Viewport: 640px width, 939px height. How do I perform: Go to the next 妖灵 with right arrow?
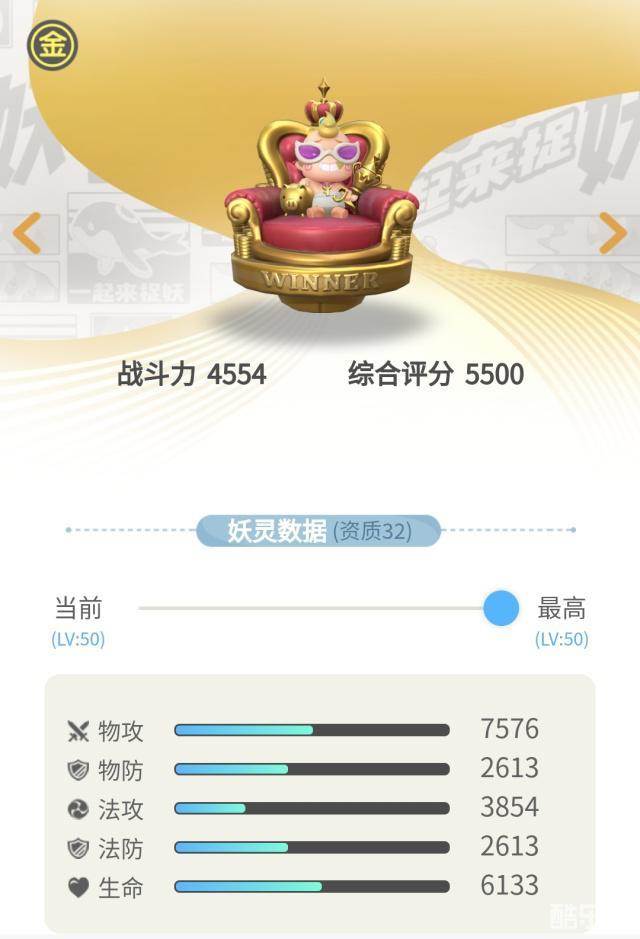tap(612, 234)
